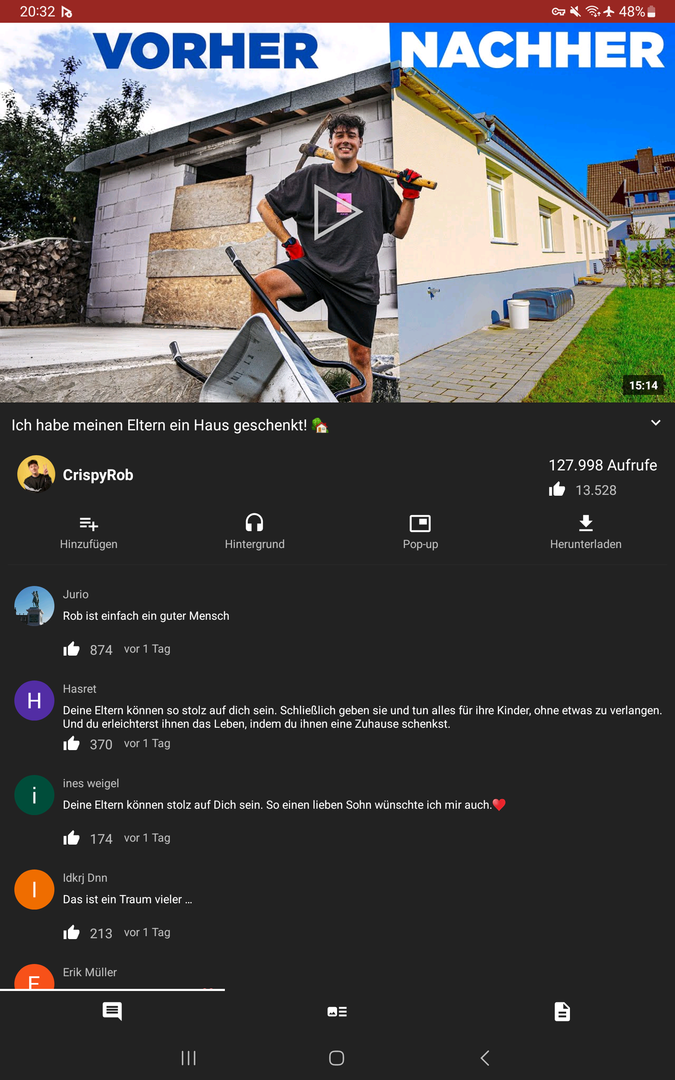Play the video

click(337, 212)
